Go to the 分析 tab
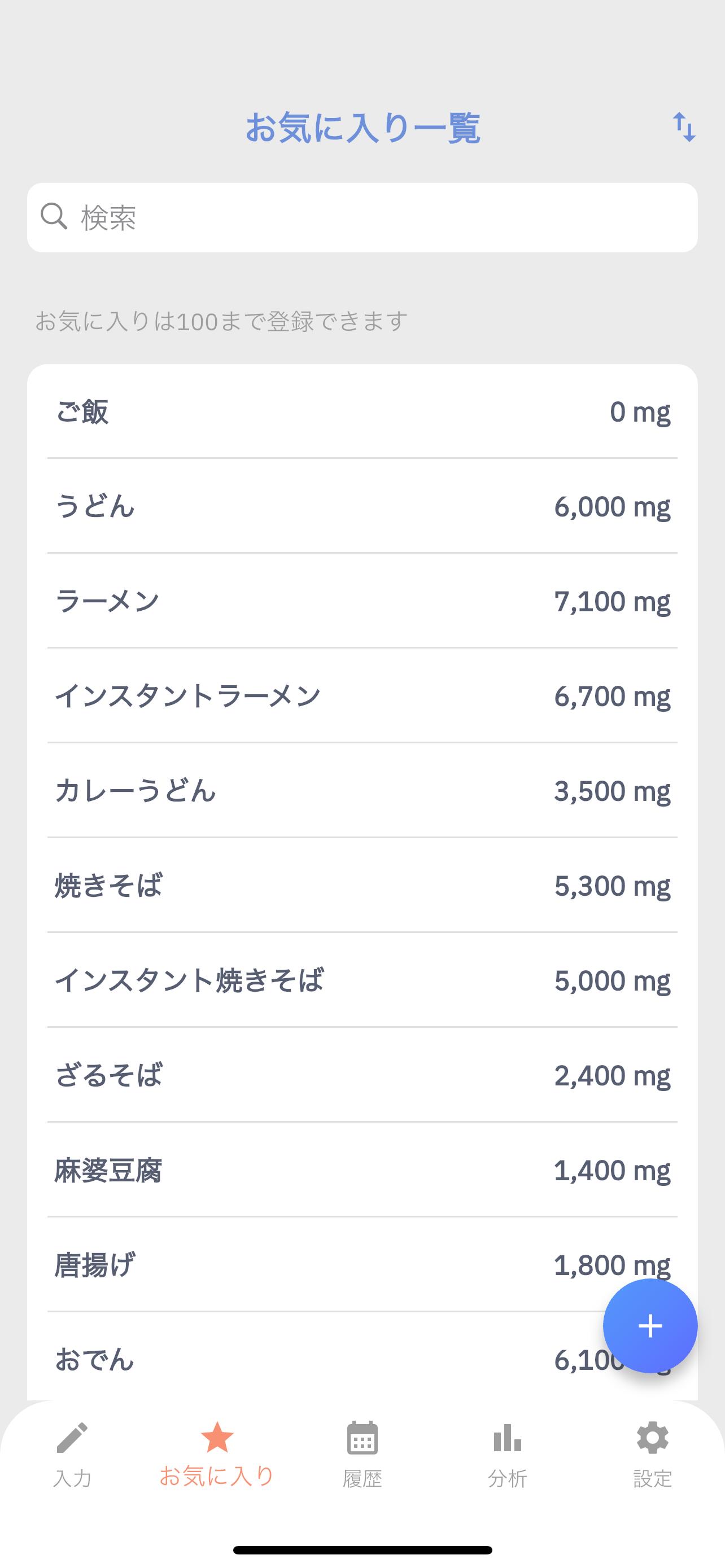Image resolution: width=725 pixels, height=1568 pixels. (507, 1455)
